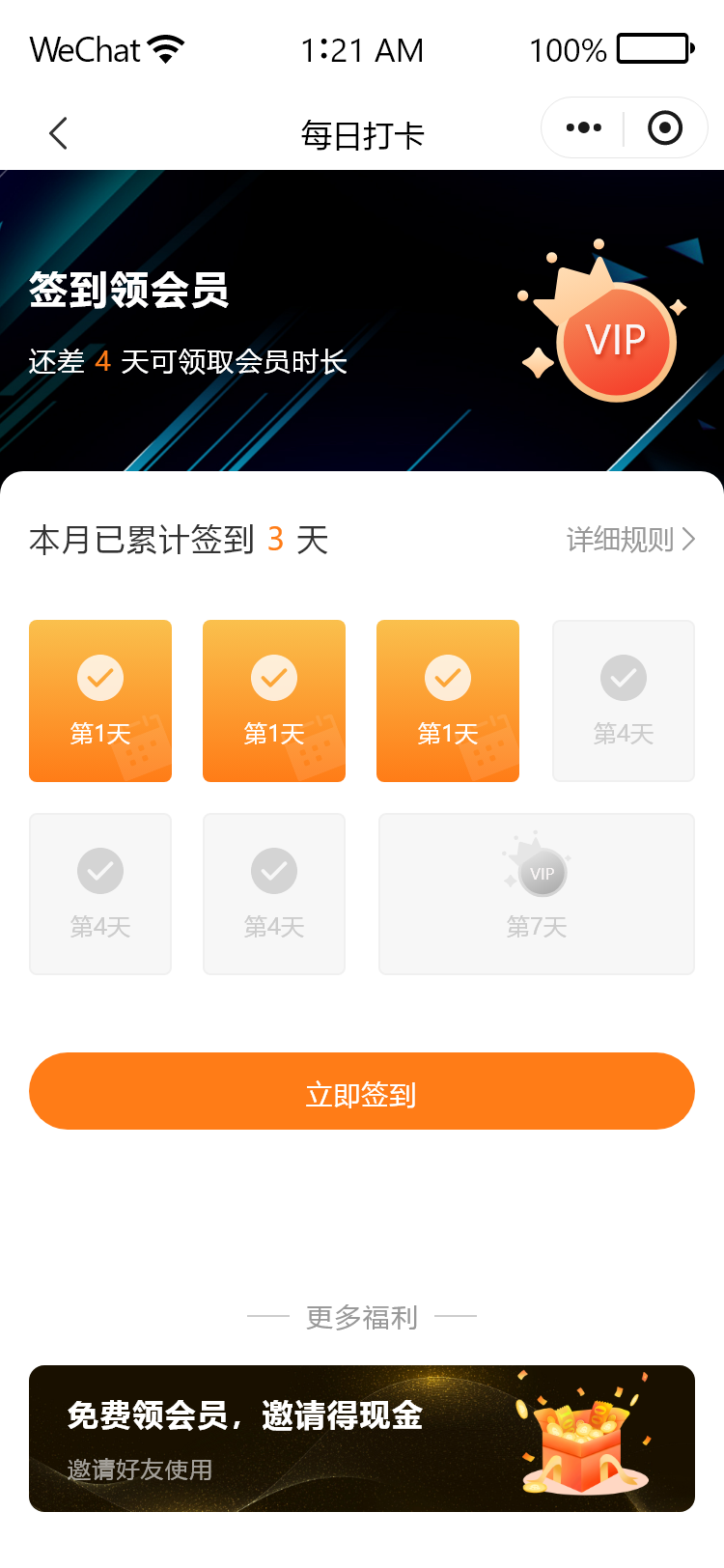Open the 免费领会员，邀请得现金 banner
The height and width of the screenshot is (1568, 724).
pyautogui.click(x=362, y=1438)
